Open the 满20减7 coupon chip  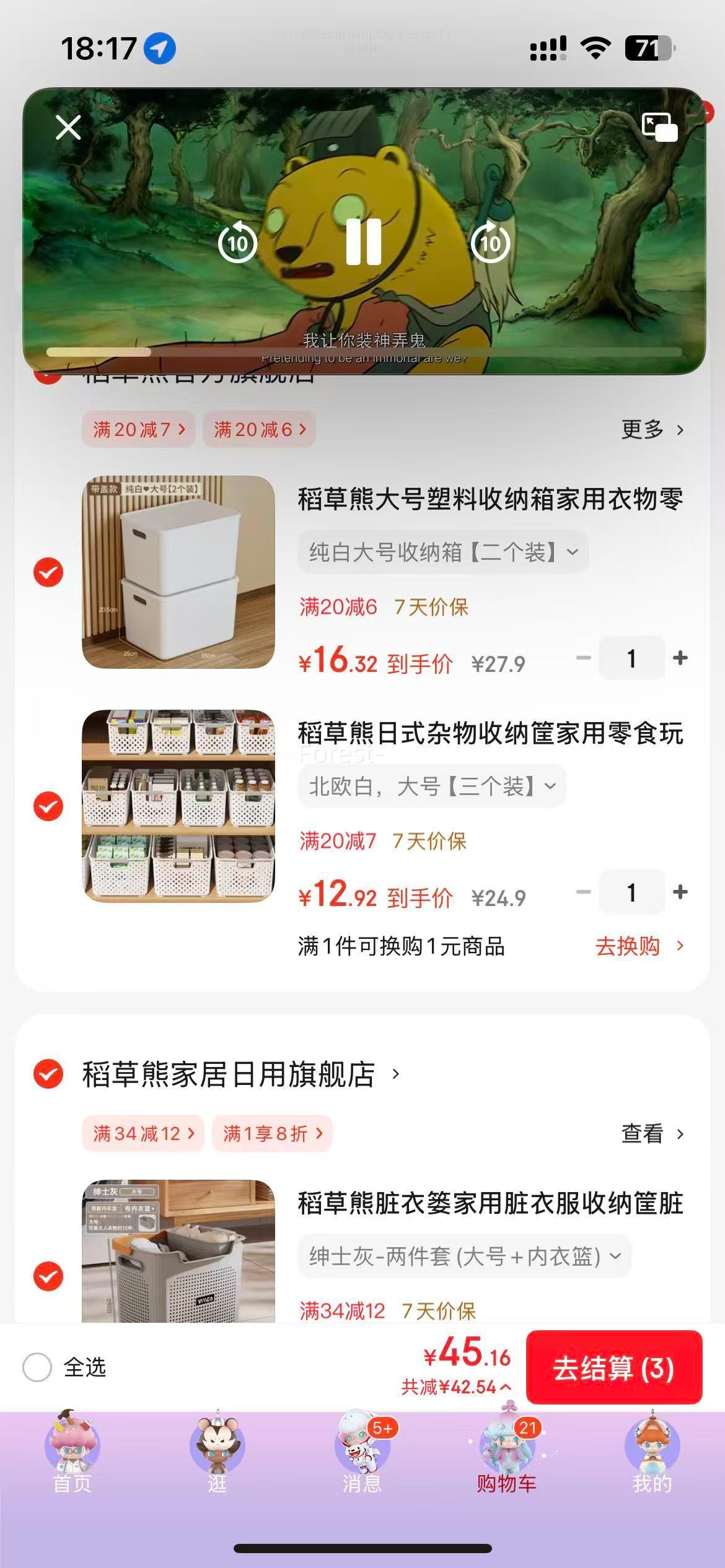point(138,429)
